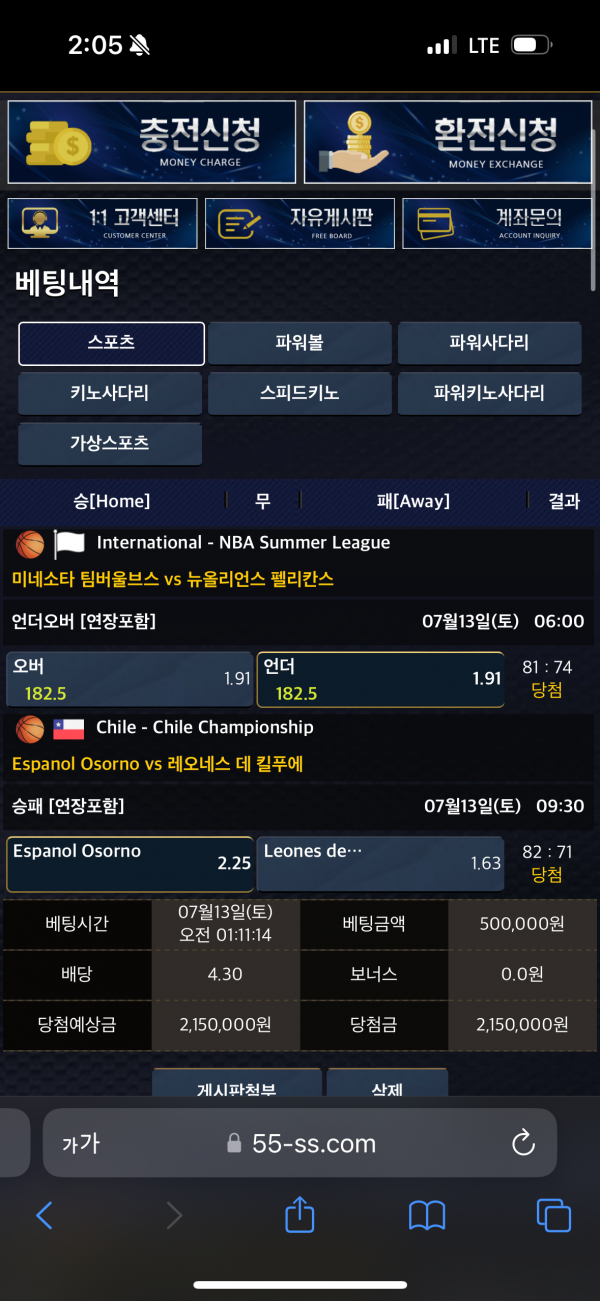Image resolution: width=600 pixels, height=1301 pixels.
Task: Switch to the 파워볼 tab
Action: [300, 343]
